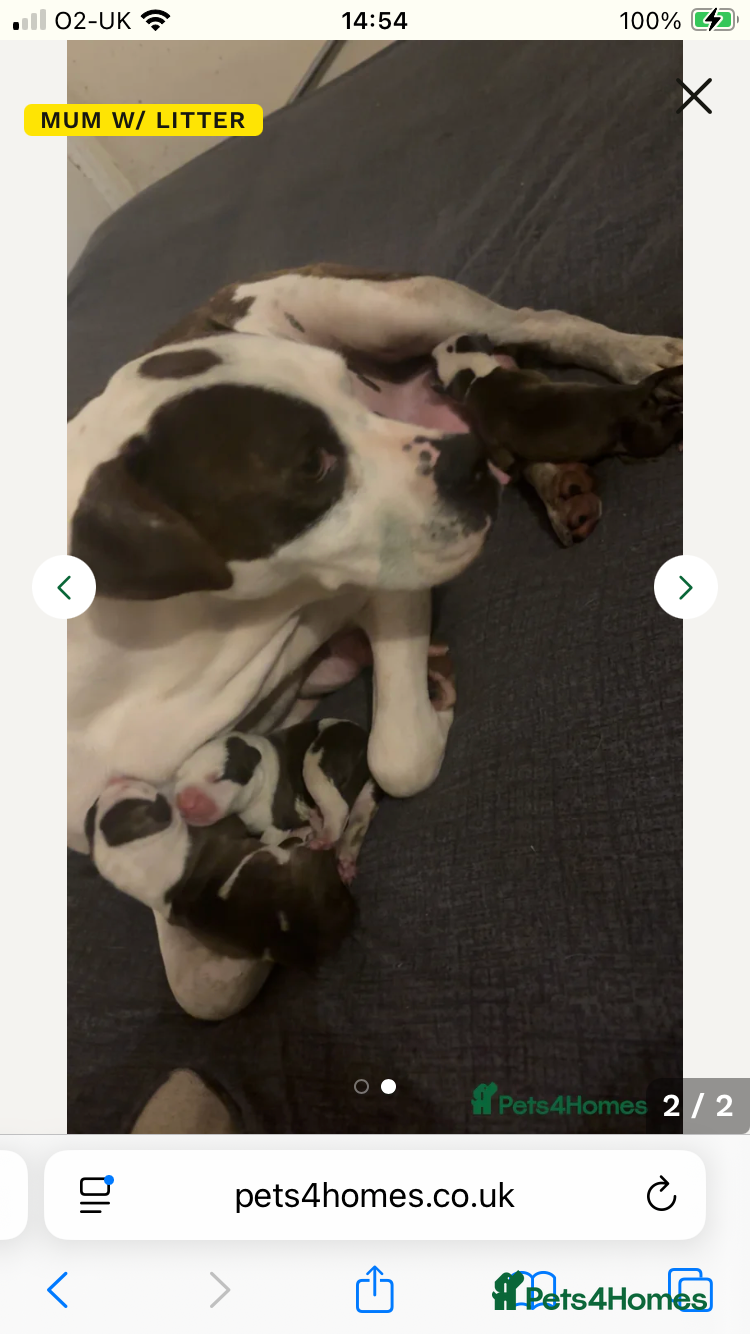Tap the 14:54 clock in status bar

(374, 18)
